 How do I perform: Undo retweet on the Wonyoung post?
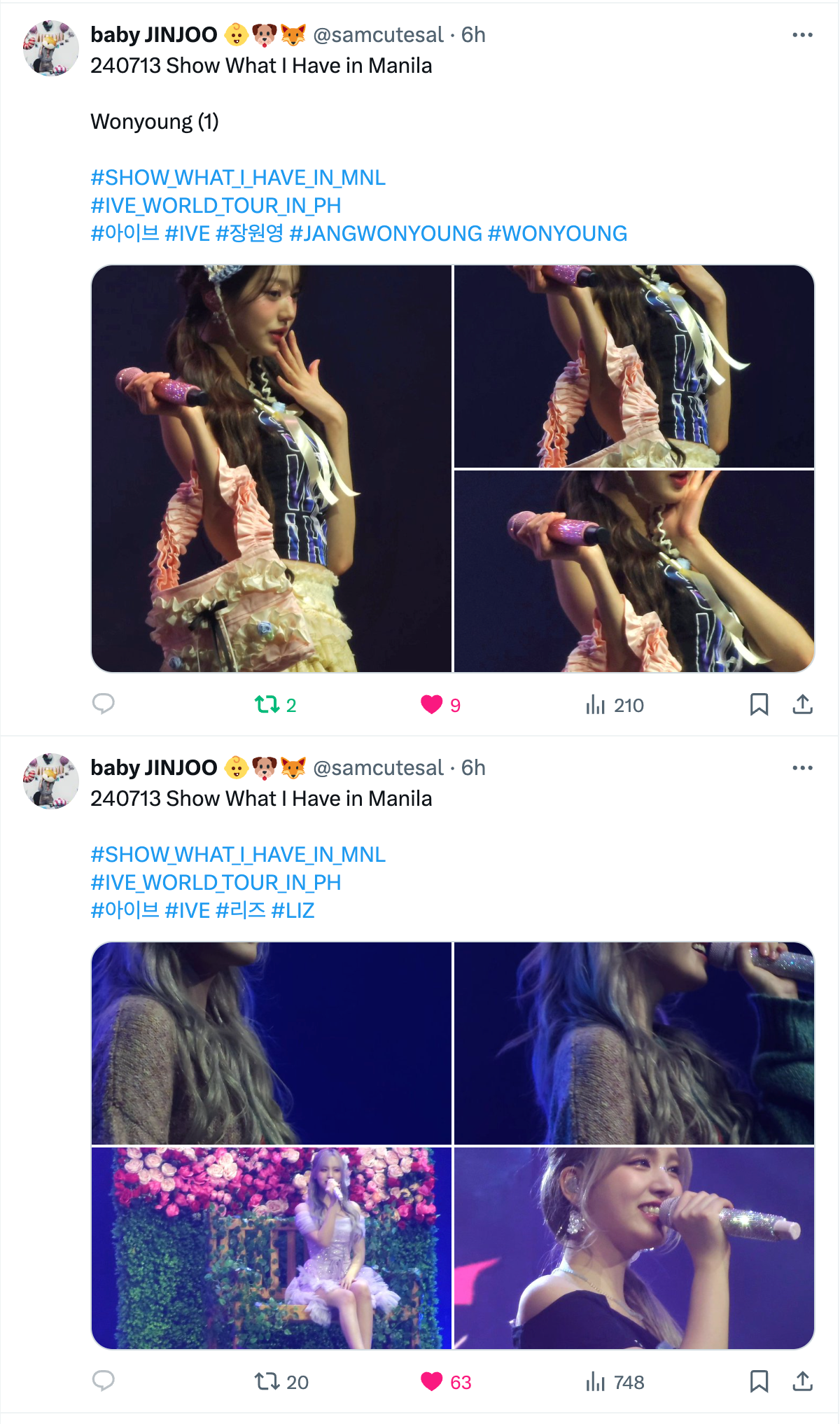pyautogui.click(x=267, y=704)
